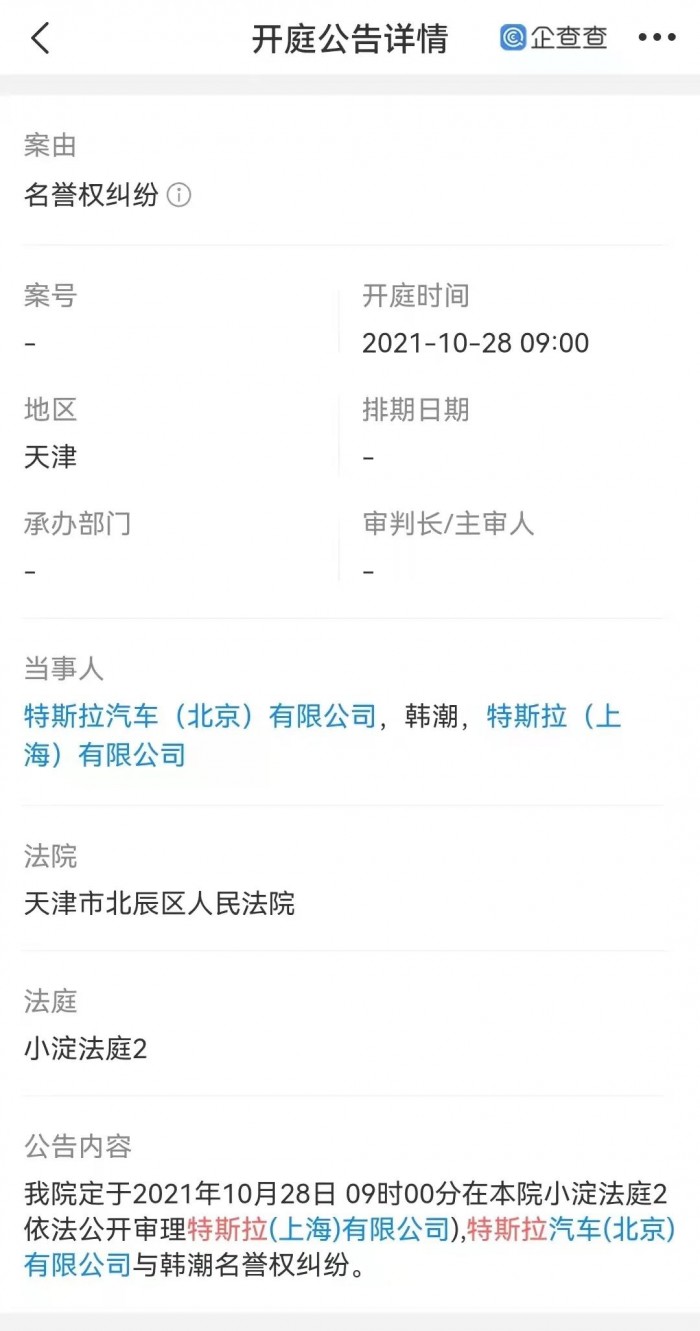This screenshot has width=700, height=1331.
Task: Open the three-dot overflow menu
Action: pyautogui.click(x=657, y=38)
